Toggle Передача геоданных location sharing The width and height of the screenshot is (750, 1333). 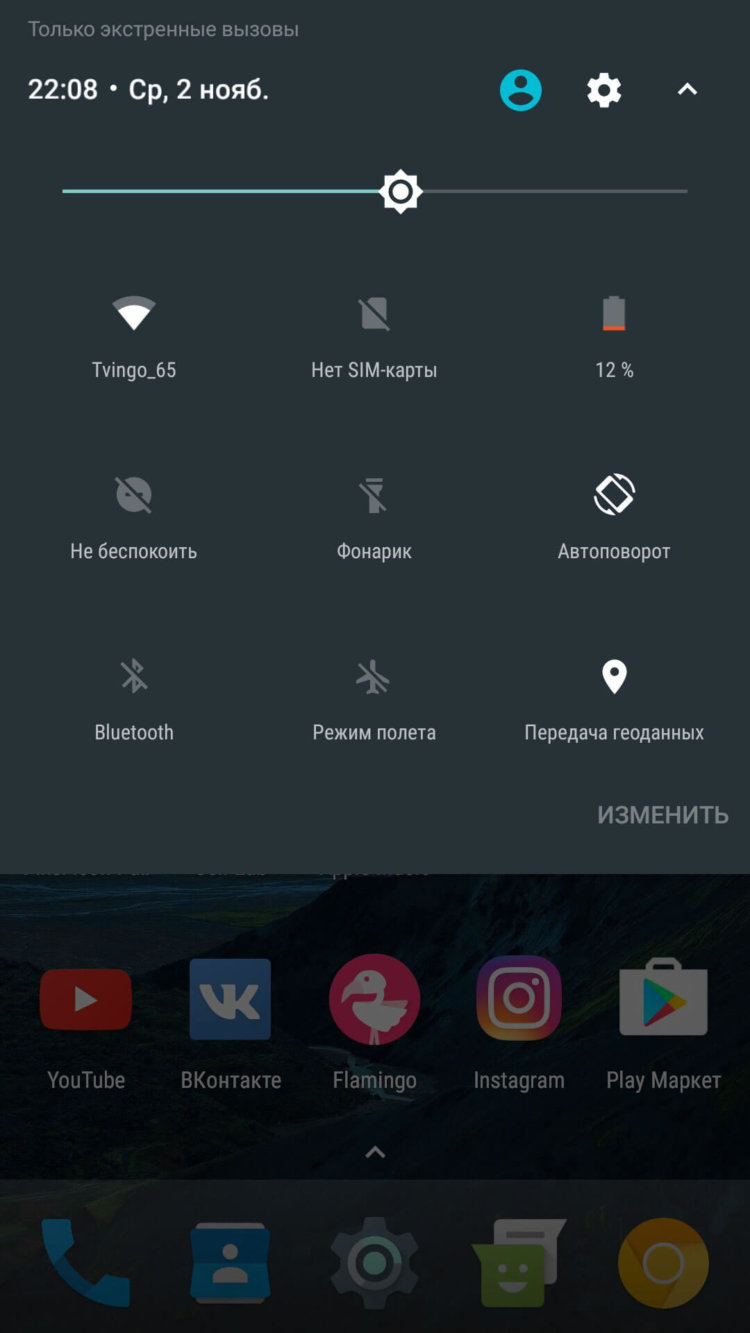point(614,674)
